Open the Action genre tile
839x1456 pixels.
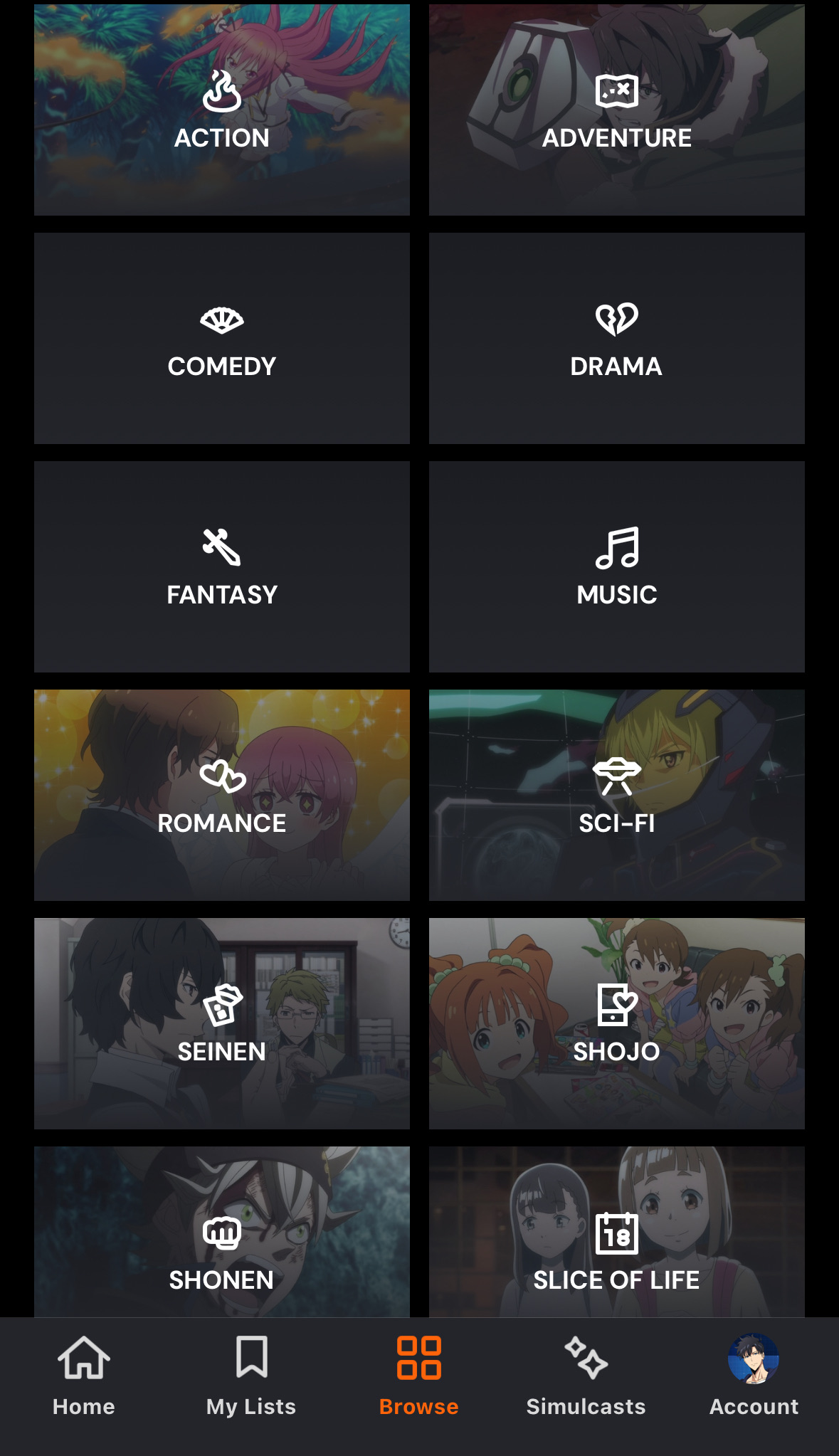(x=222, y=110)
